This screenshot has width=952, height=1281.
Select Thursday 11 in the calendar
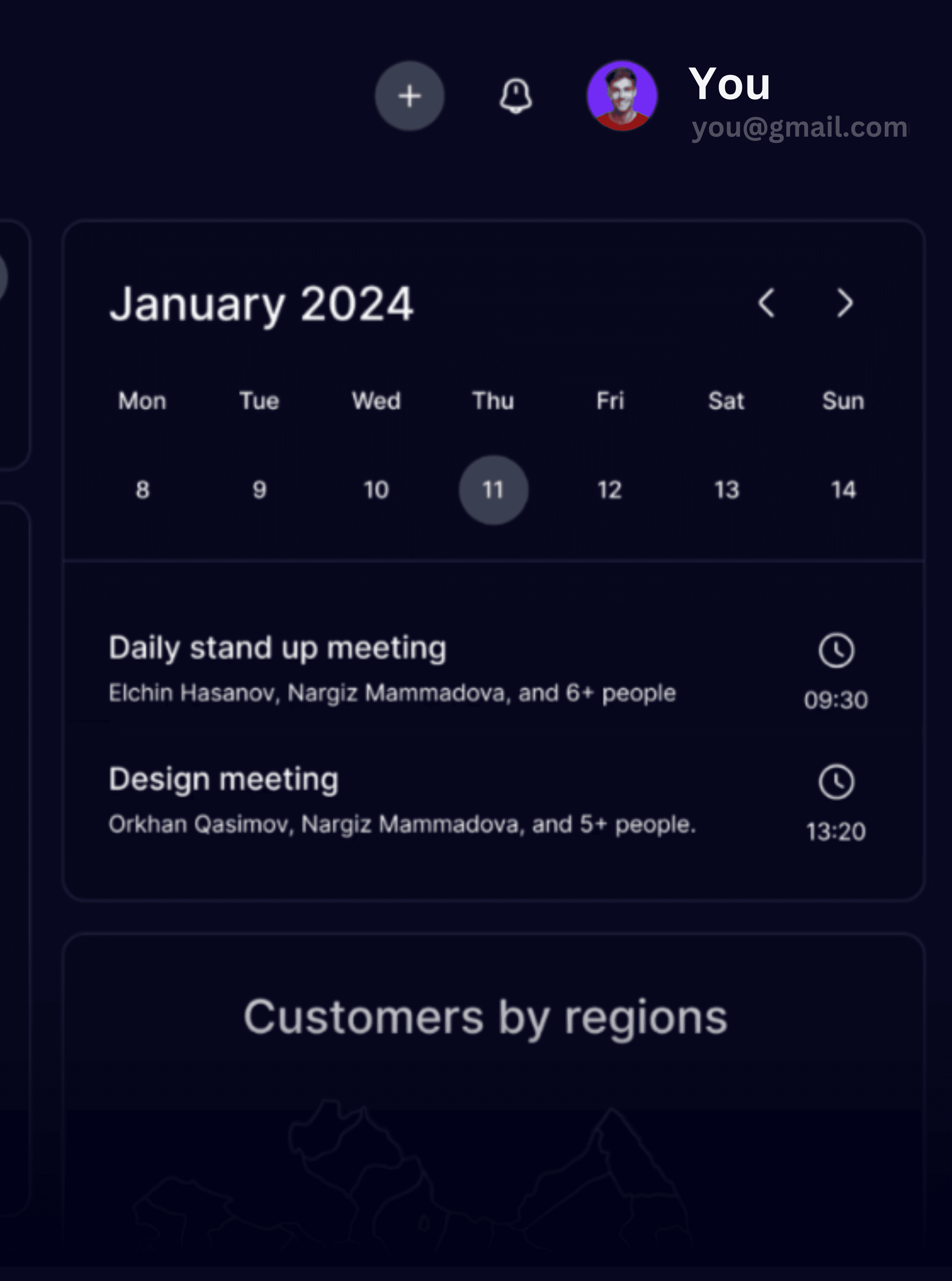(493, 490)
